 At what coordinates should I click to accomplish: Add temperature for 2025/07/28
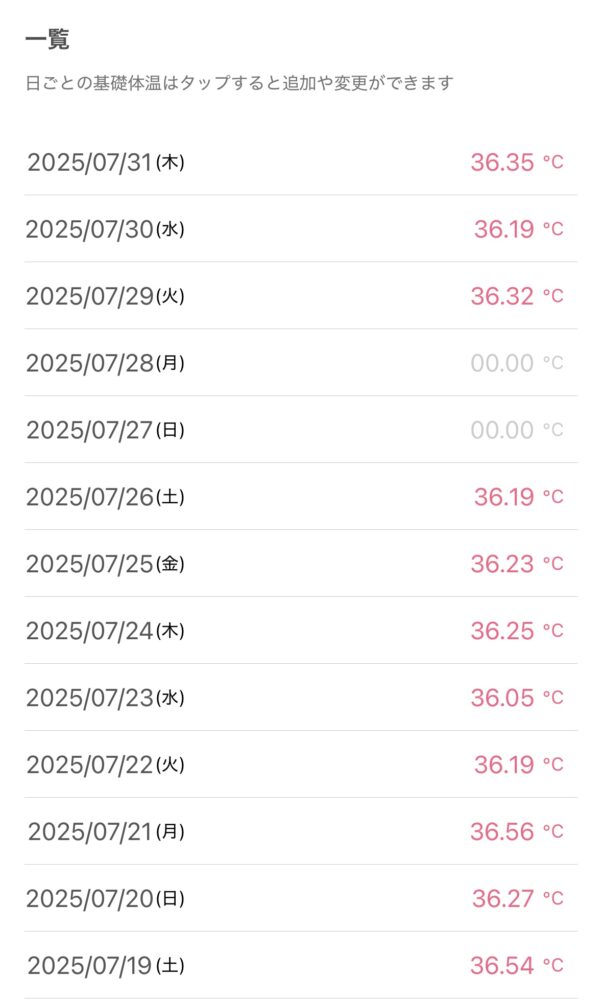tap(301, 363)
